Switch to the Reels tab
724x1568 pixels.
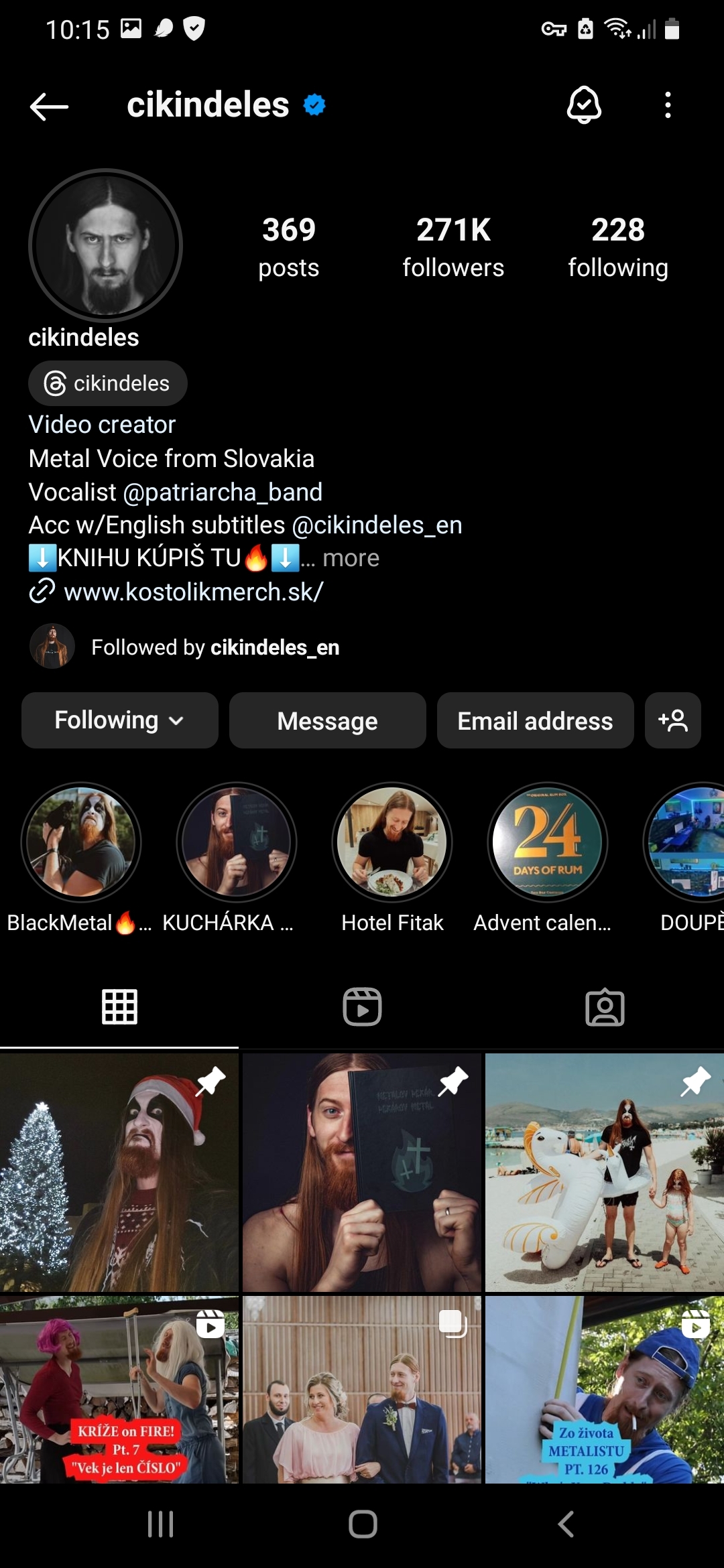(362, 1006)
